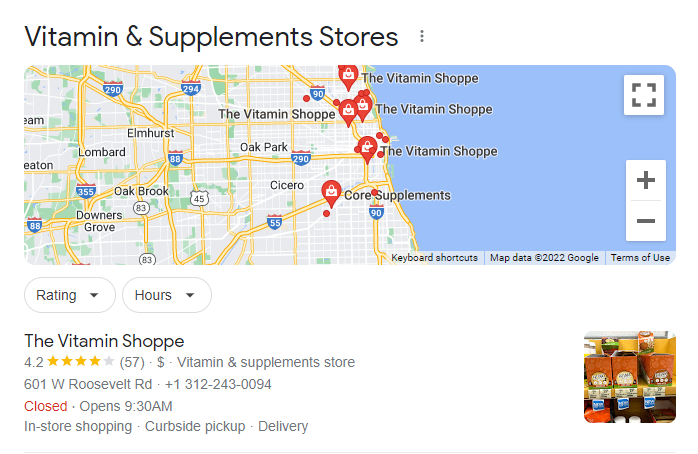Expand the map to fullscreen

point(645,96)
